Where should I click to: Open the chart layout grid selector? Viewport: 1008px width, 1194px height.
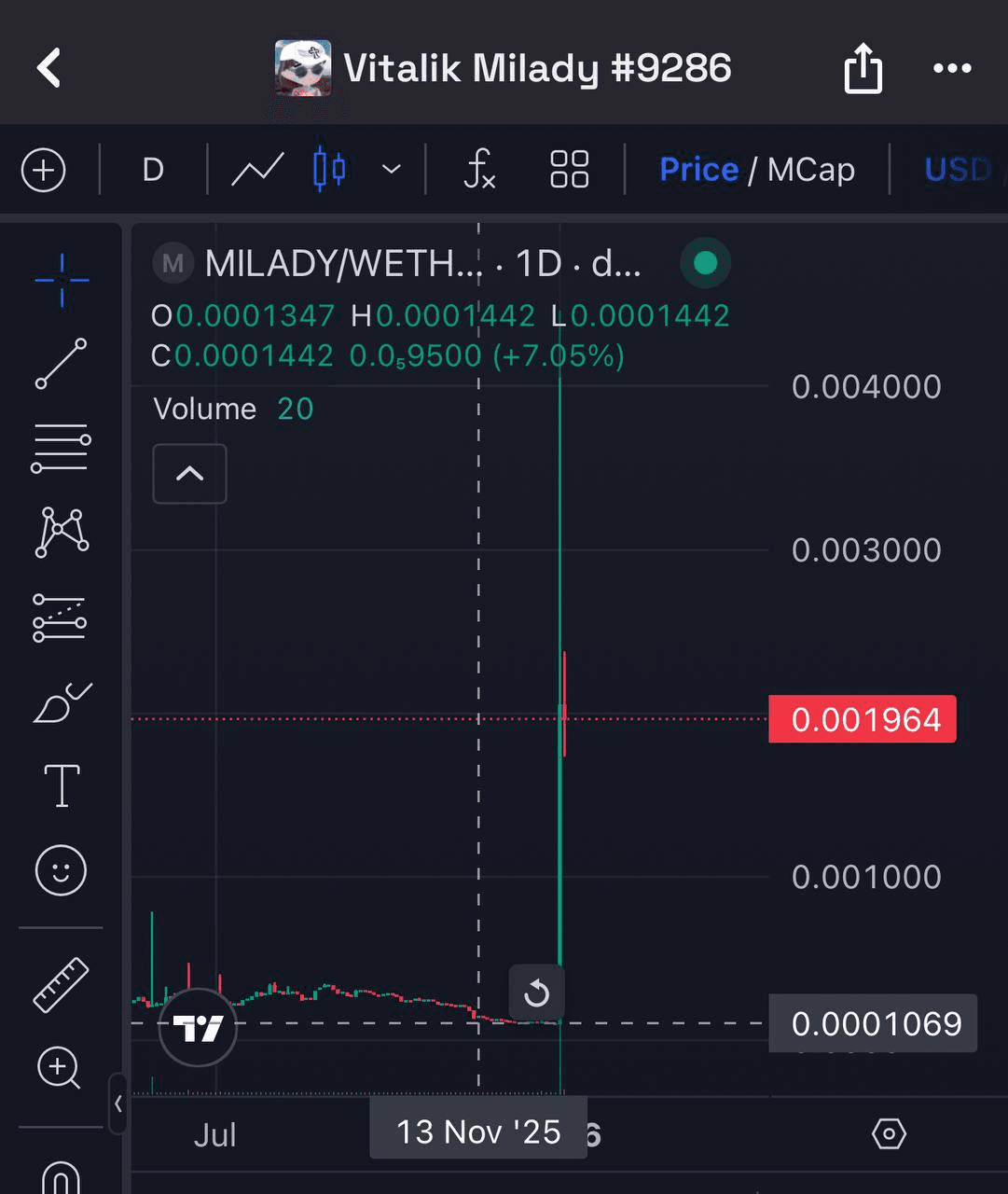pyautogui.click(x=569, y=171)
